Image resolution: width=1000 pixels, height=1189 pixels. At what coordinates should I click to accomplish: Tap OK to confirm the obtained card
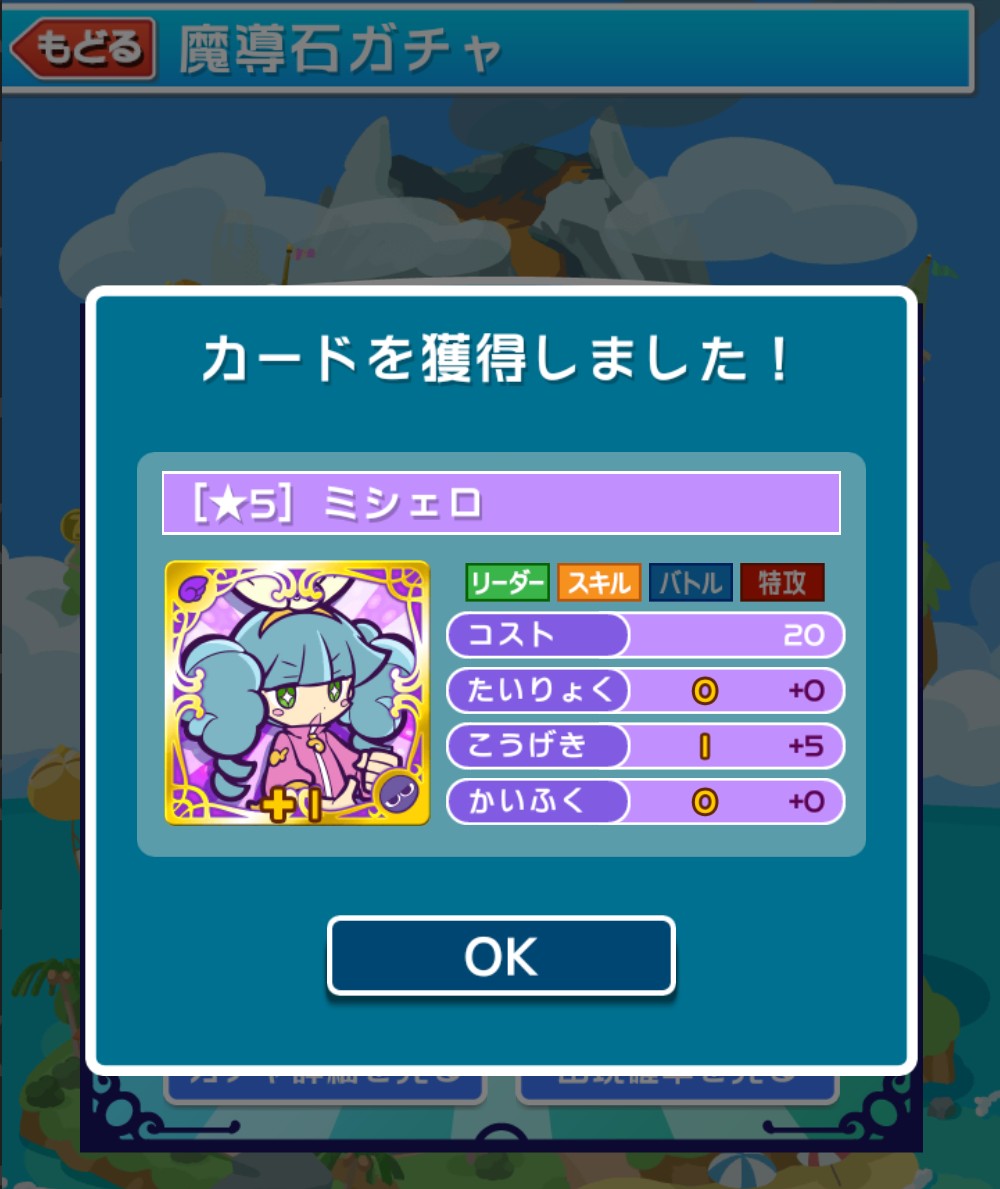[x=501, y=956]
